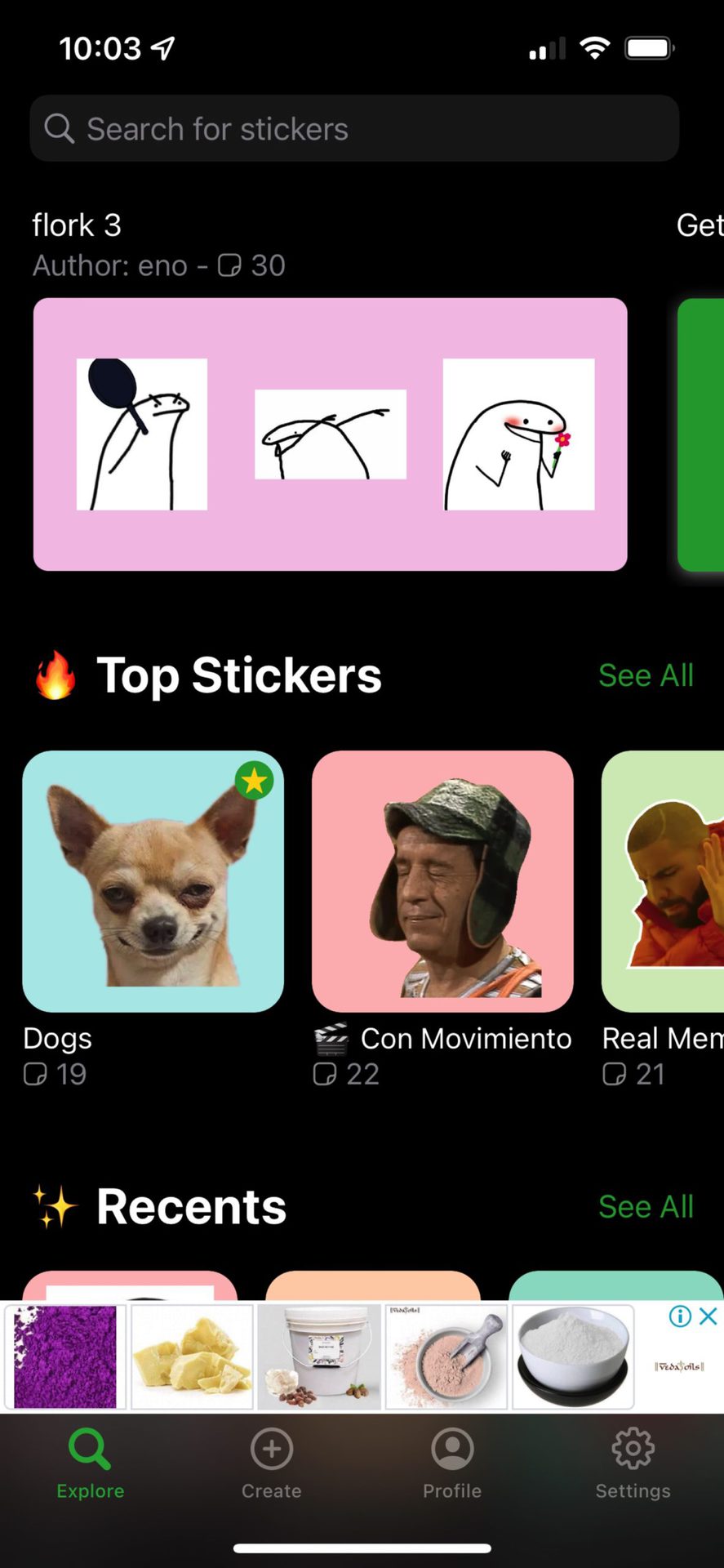Switch to the Create tab
This screenshot has width=724, height=1568.
[272, 1463]
